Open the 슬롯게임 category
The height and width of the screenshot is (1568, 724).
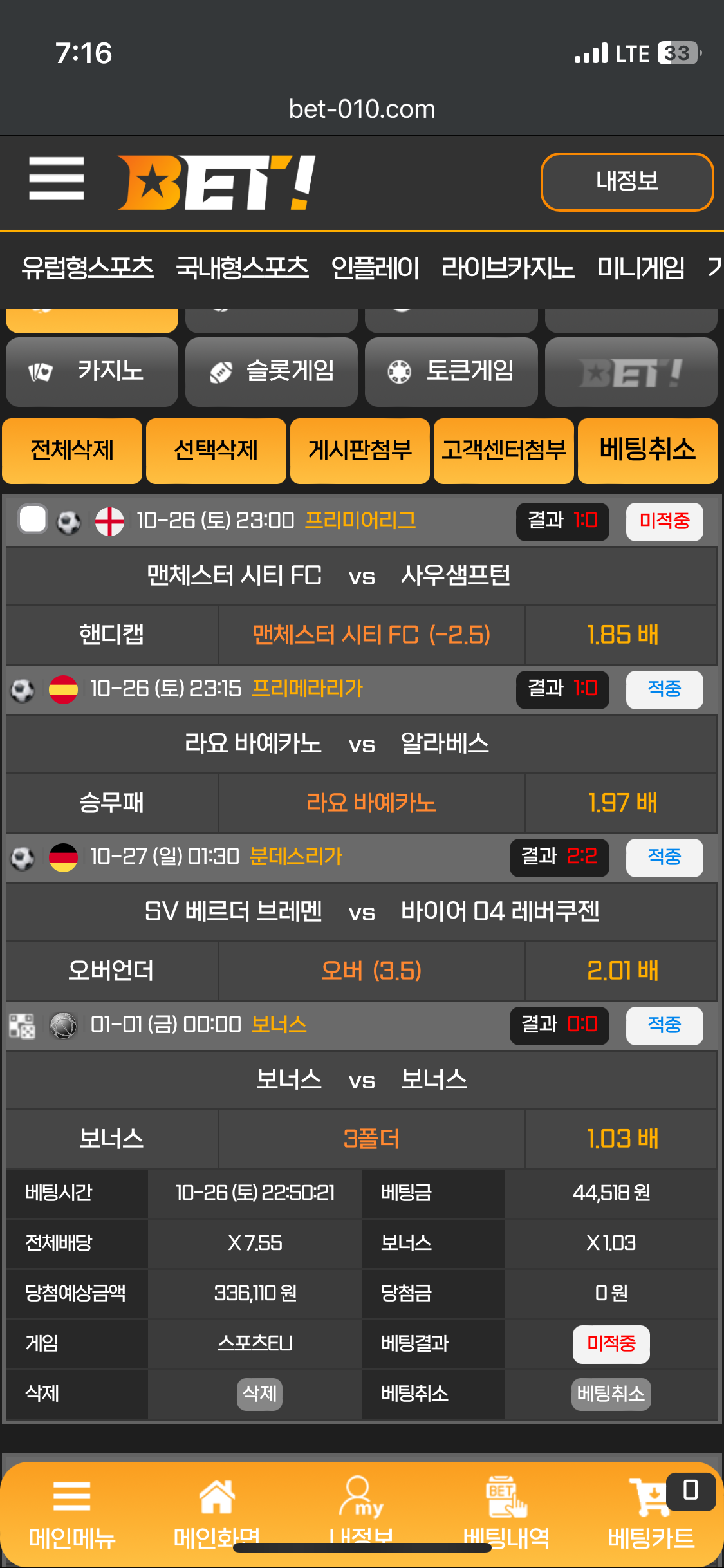tap(271, 371)
